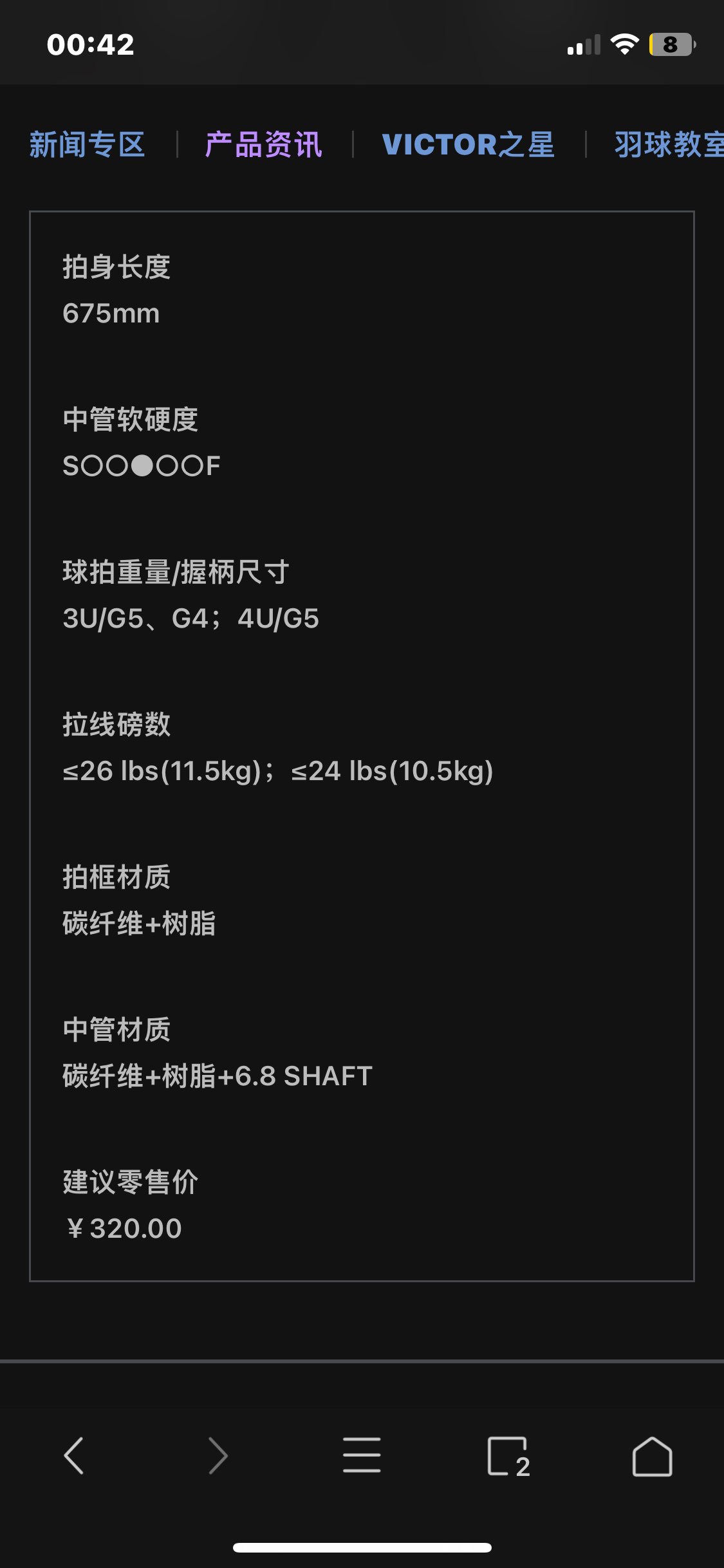Open the 羽球教室 link
This screenshot has width=724, height=1568.
tap(668, 144)
